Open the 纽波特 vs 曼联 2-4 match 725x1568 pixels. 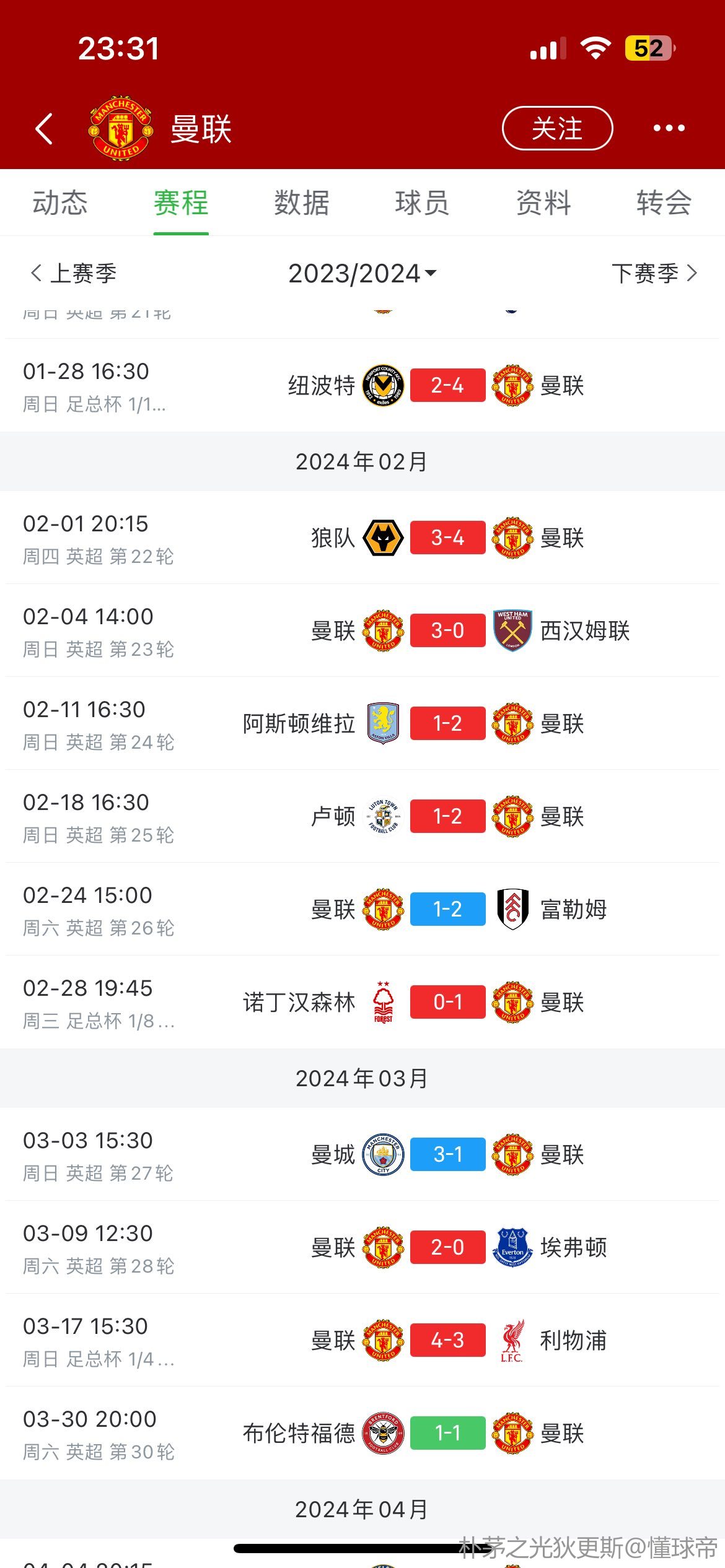click(x=362, y=385)
